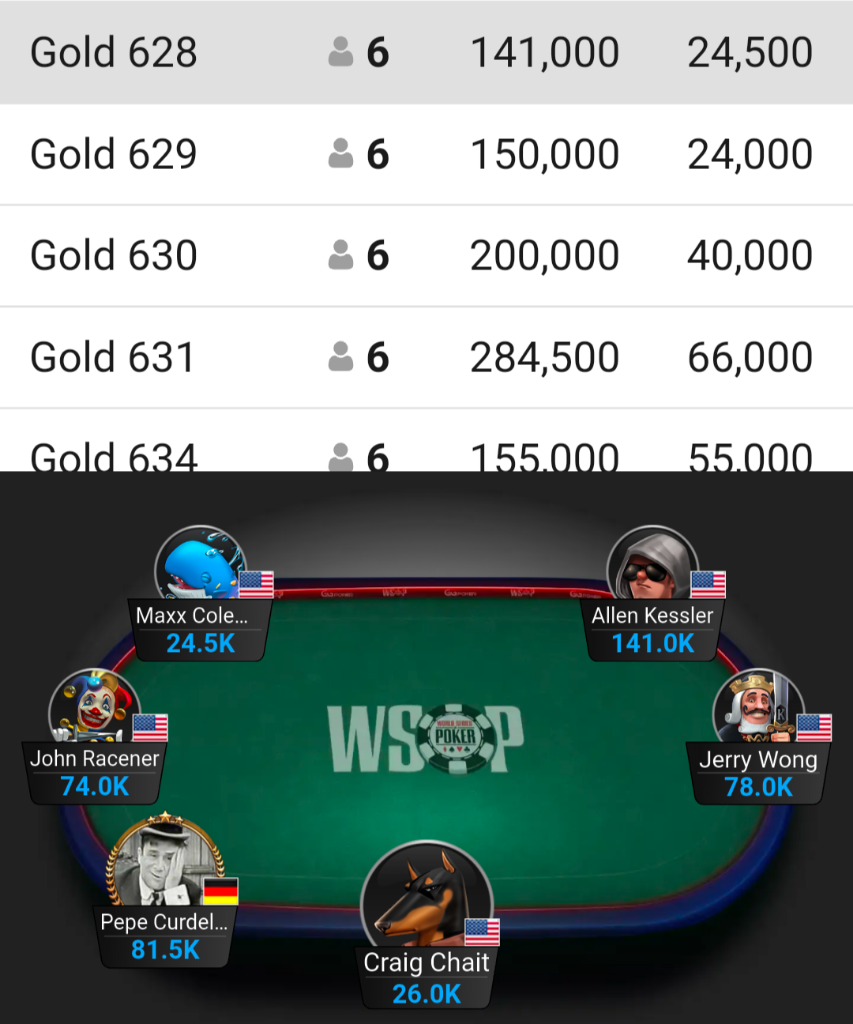This screenshot has width=853, height=1024.
Task: Select the Gold 628 table row
Action: (426, 52)
